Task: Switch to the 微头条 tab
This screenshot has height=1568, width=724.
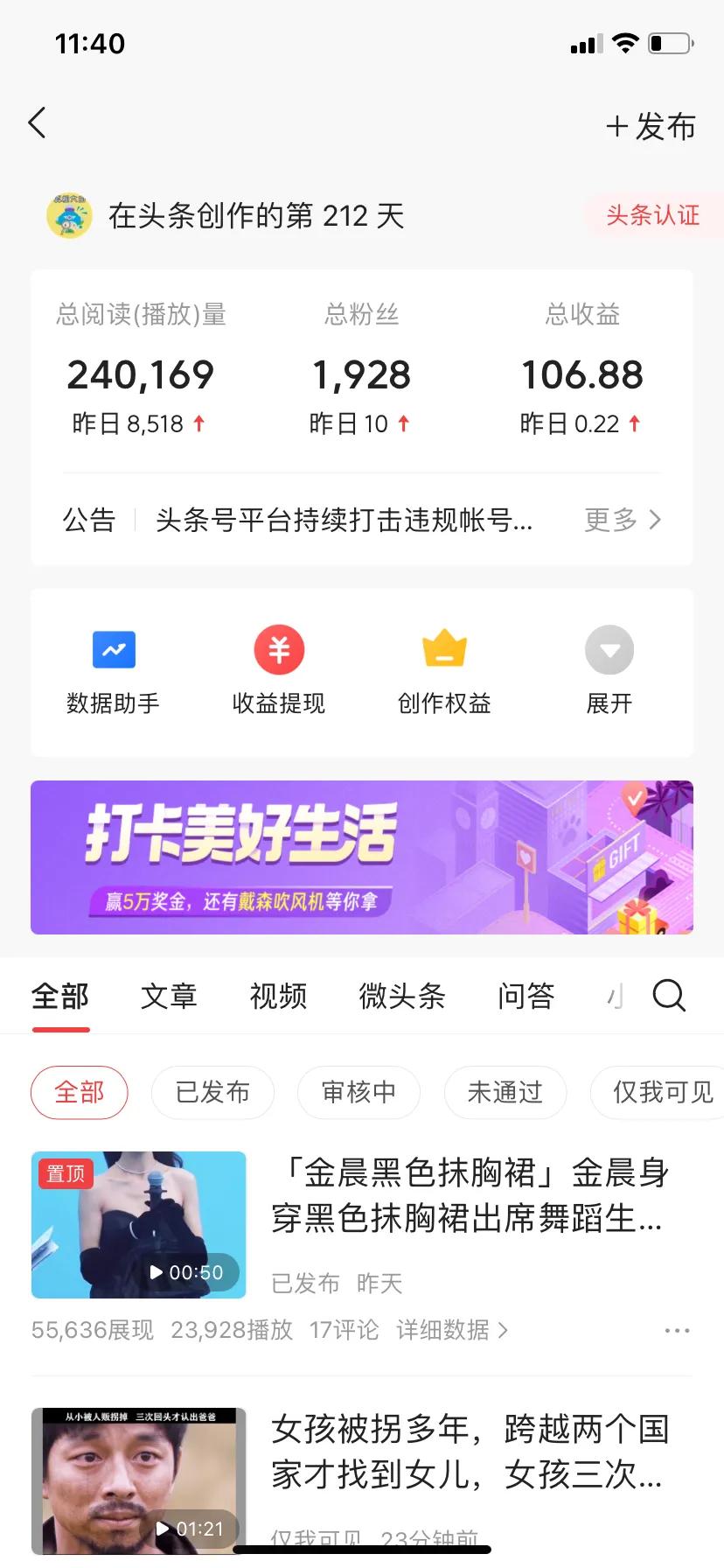Action: pyautogui.click(x=402, y=996)
